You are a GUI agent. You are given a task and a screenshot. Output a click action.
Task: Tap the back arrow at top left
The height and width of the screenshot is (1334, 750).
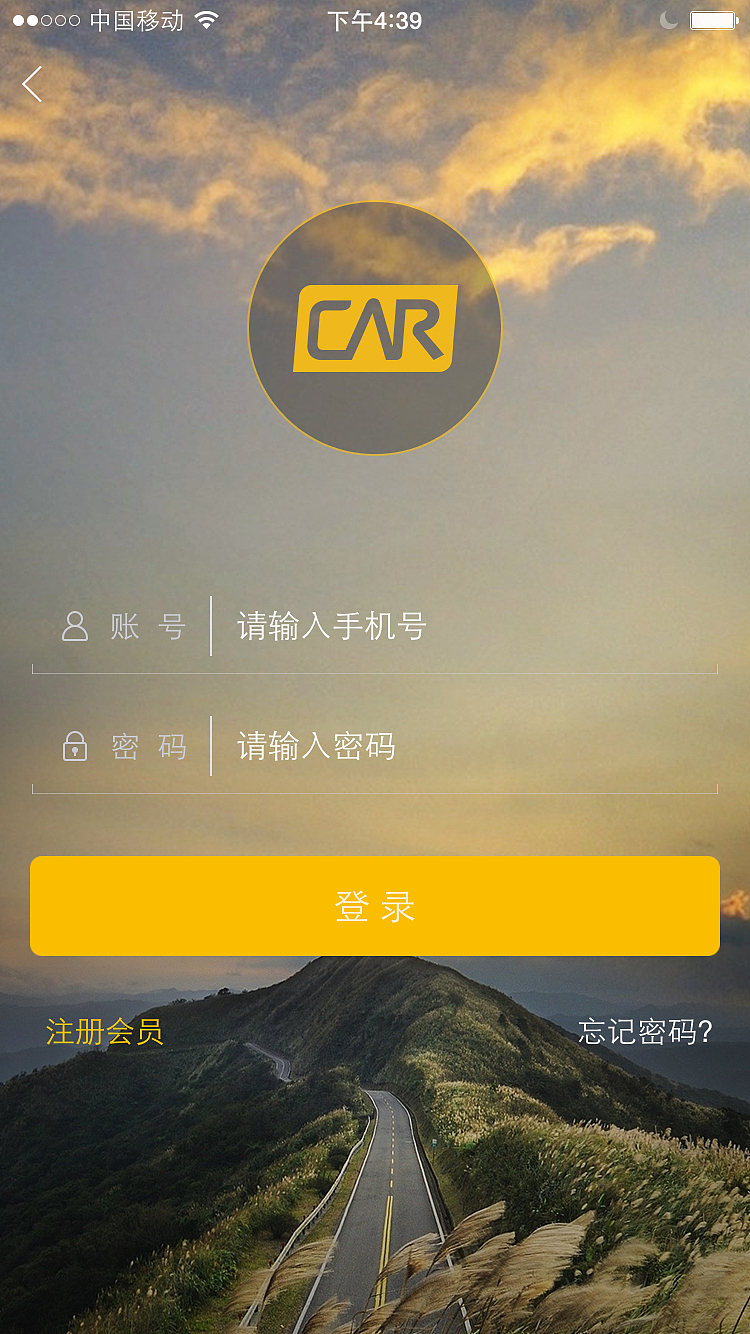[x=33, y=84]
